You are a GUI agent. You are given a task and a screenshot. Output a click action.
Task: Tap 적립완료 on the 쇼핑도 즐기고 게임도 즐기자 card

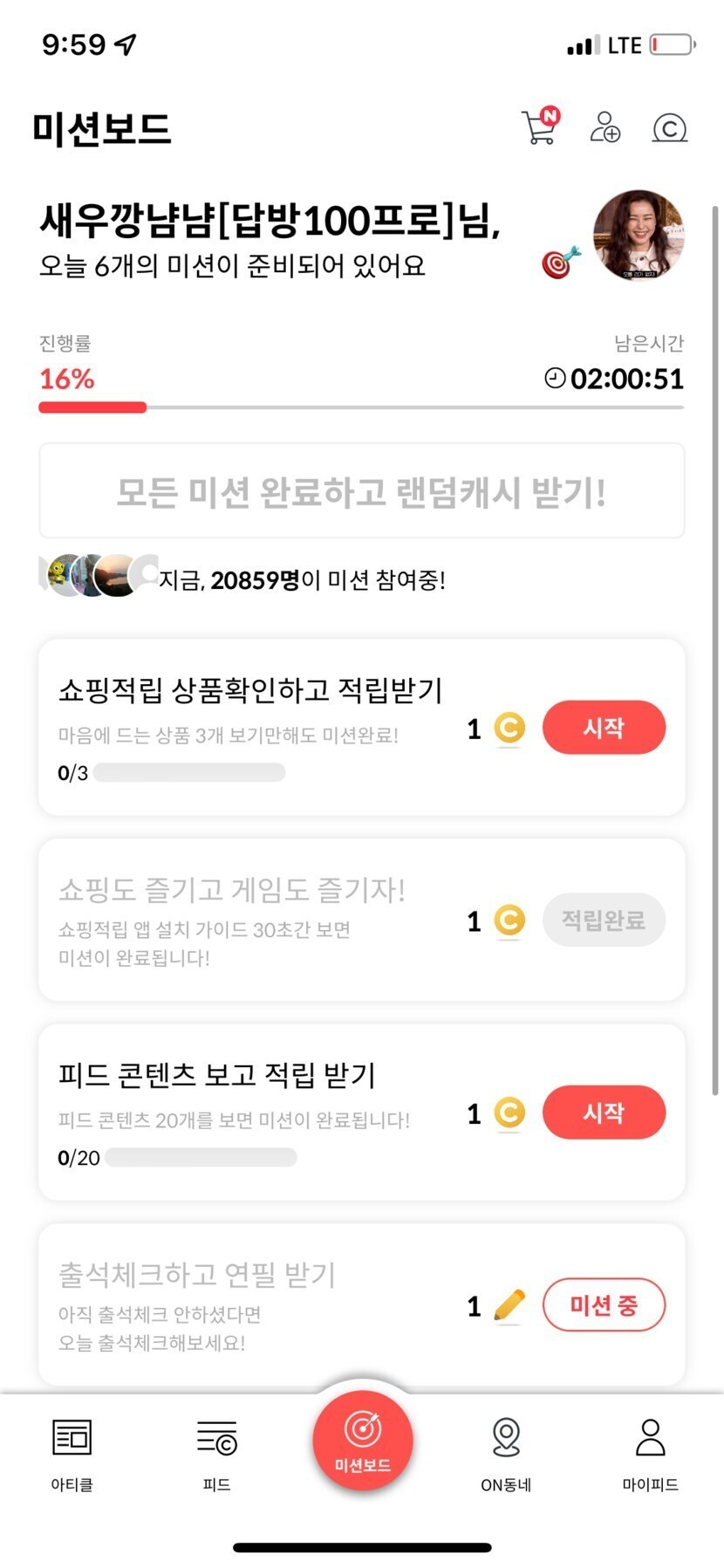pos(604,920)
